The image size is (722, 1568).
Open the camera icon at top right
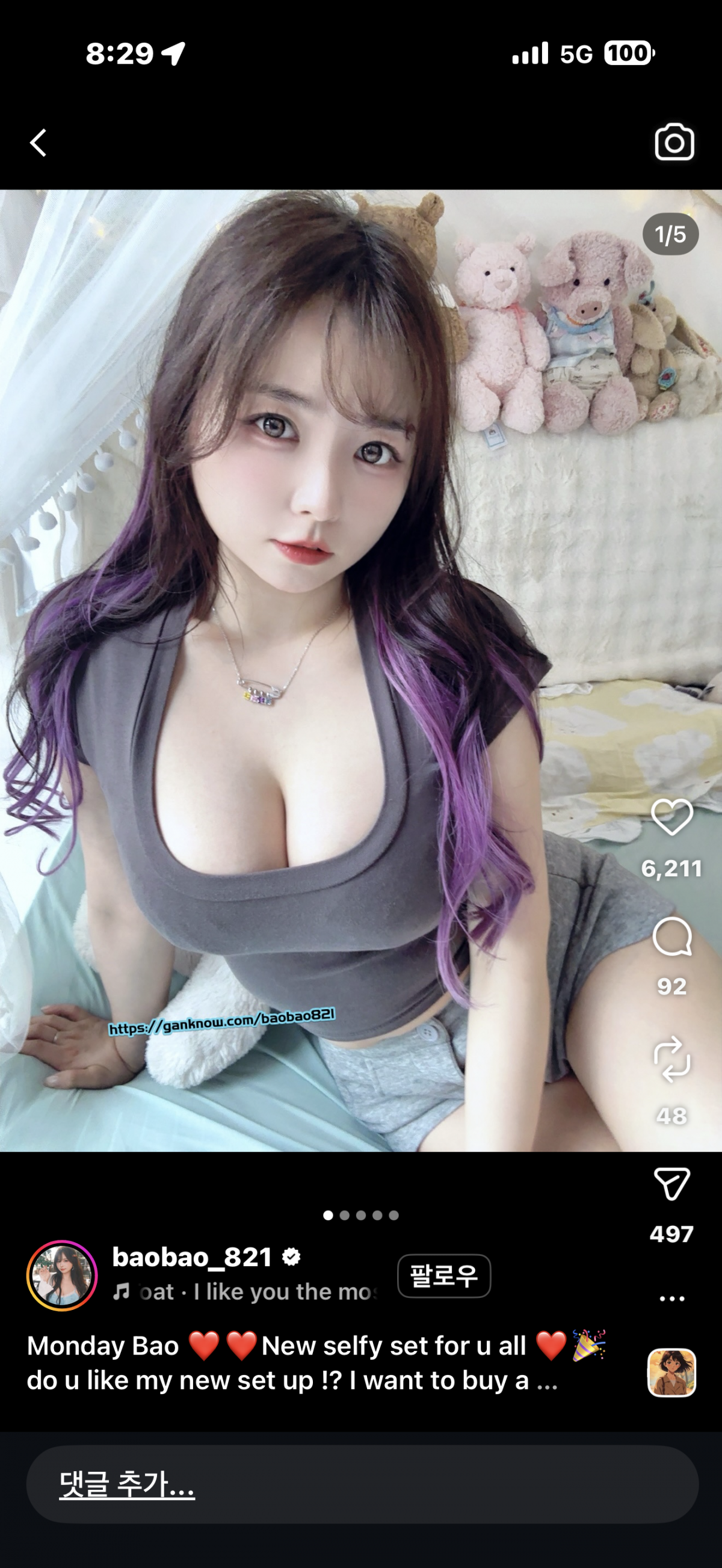[674, 143]
